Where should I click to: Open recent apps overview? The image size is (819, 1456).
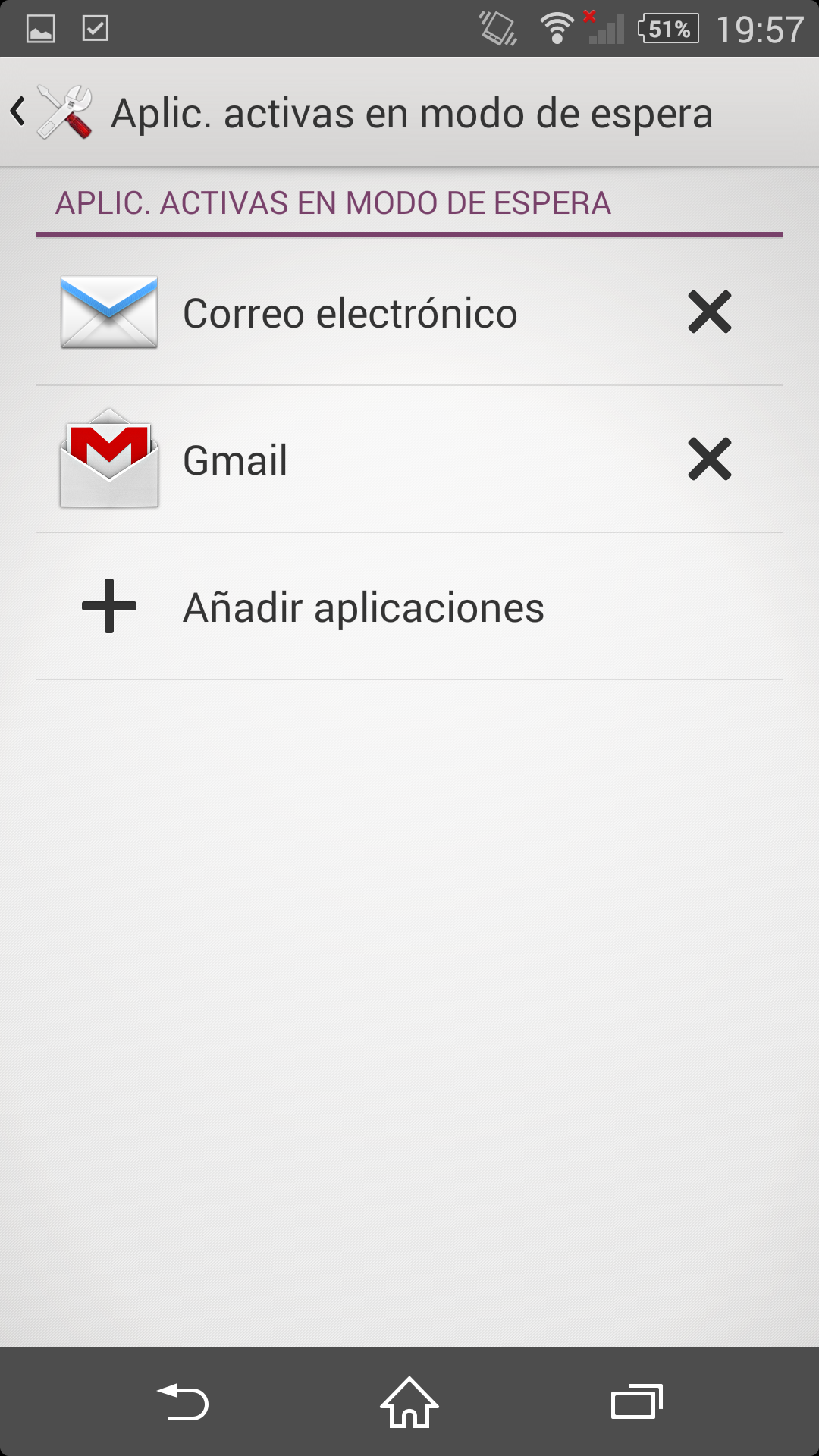click(x=636, y=1402)
